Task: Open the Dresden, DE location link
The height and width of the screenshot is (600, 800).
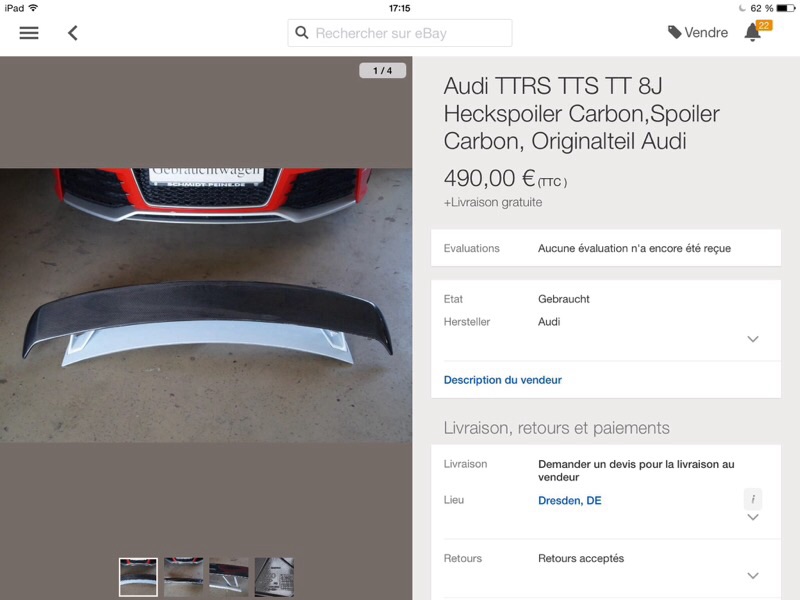Action: [569, 500]
